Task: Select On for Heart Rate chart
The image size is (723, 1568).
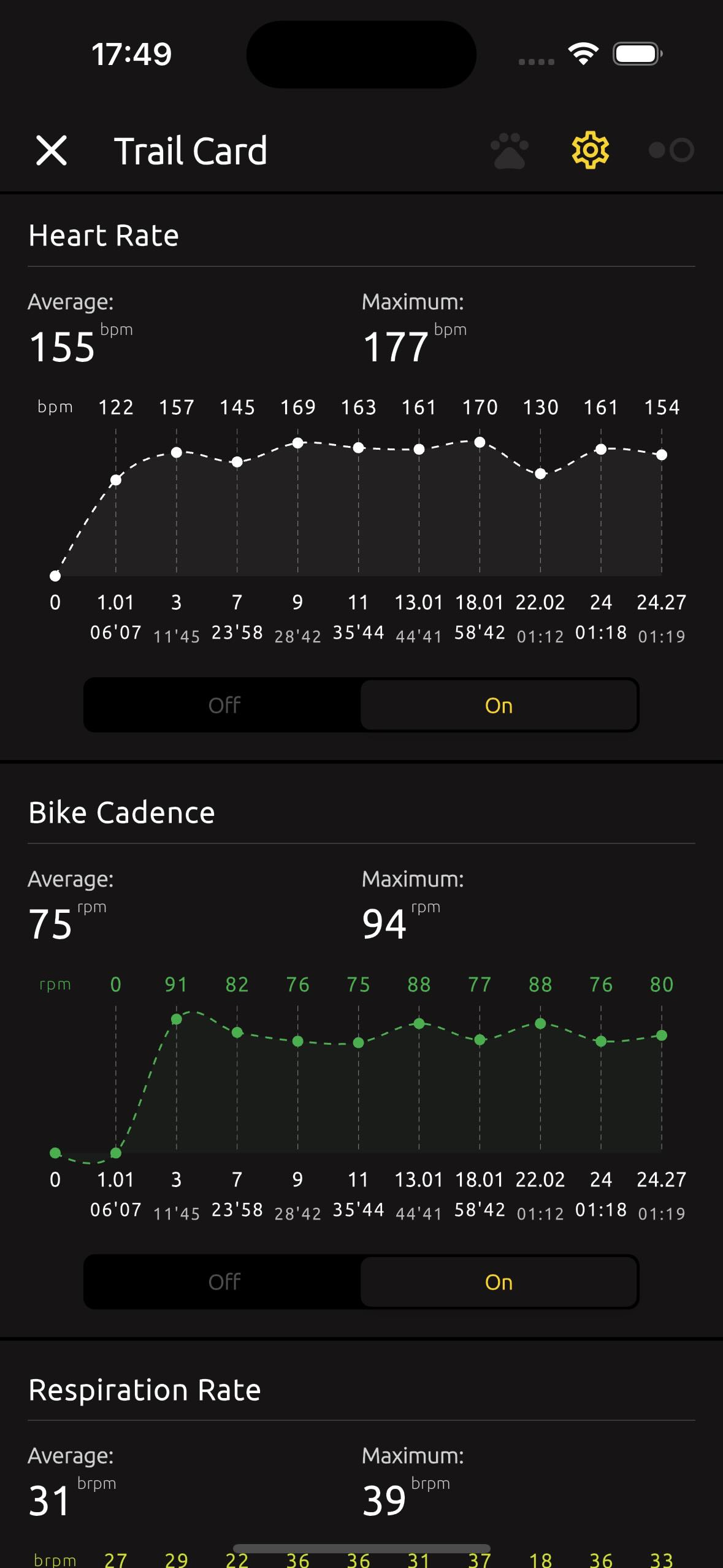Action: 499,705
